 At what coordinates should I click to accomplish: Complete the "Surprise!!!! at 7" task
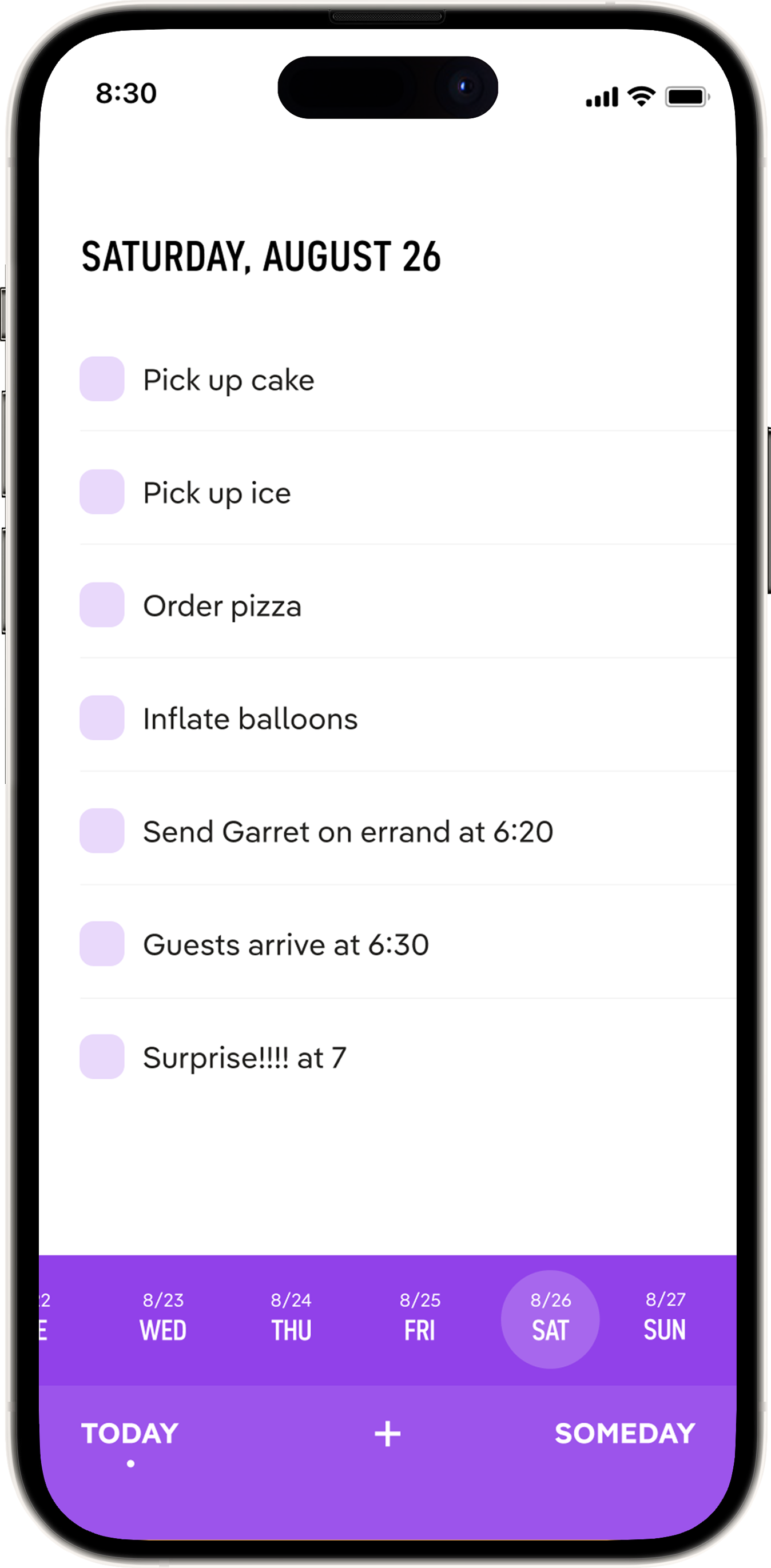pyautogui.click(x=101, y=1058)
